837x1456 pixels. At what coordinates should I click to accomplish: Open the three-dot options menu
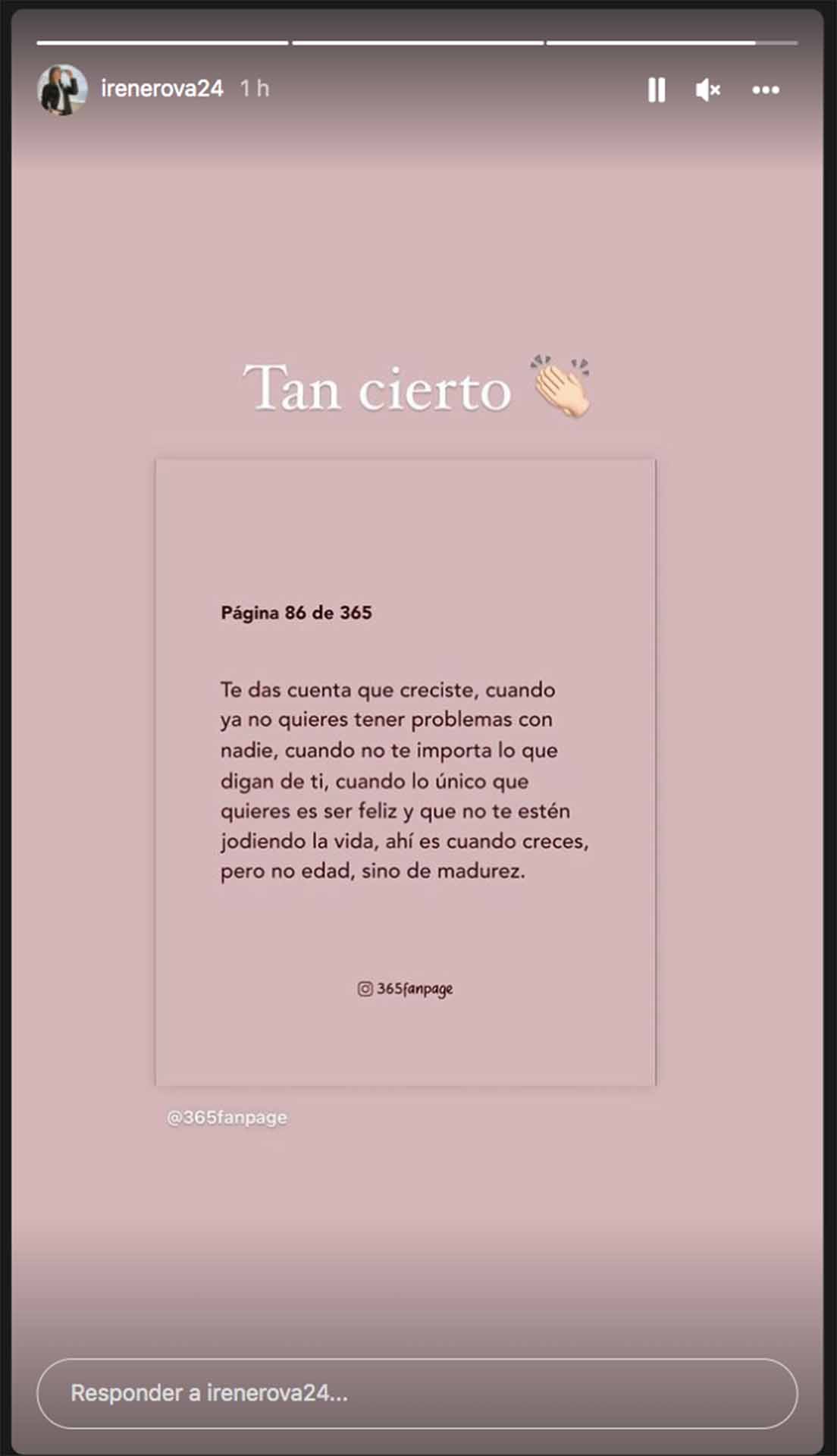[x=766, y=89]
